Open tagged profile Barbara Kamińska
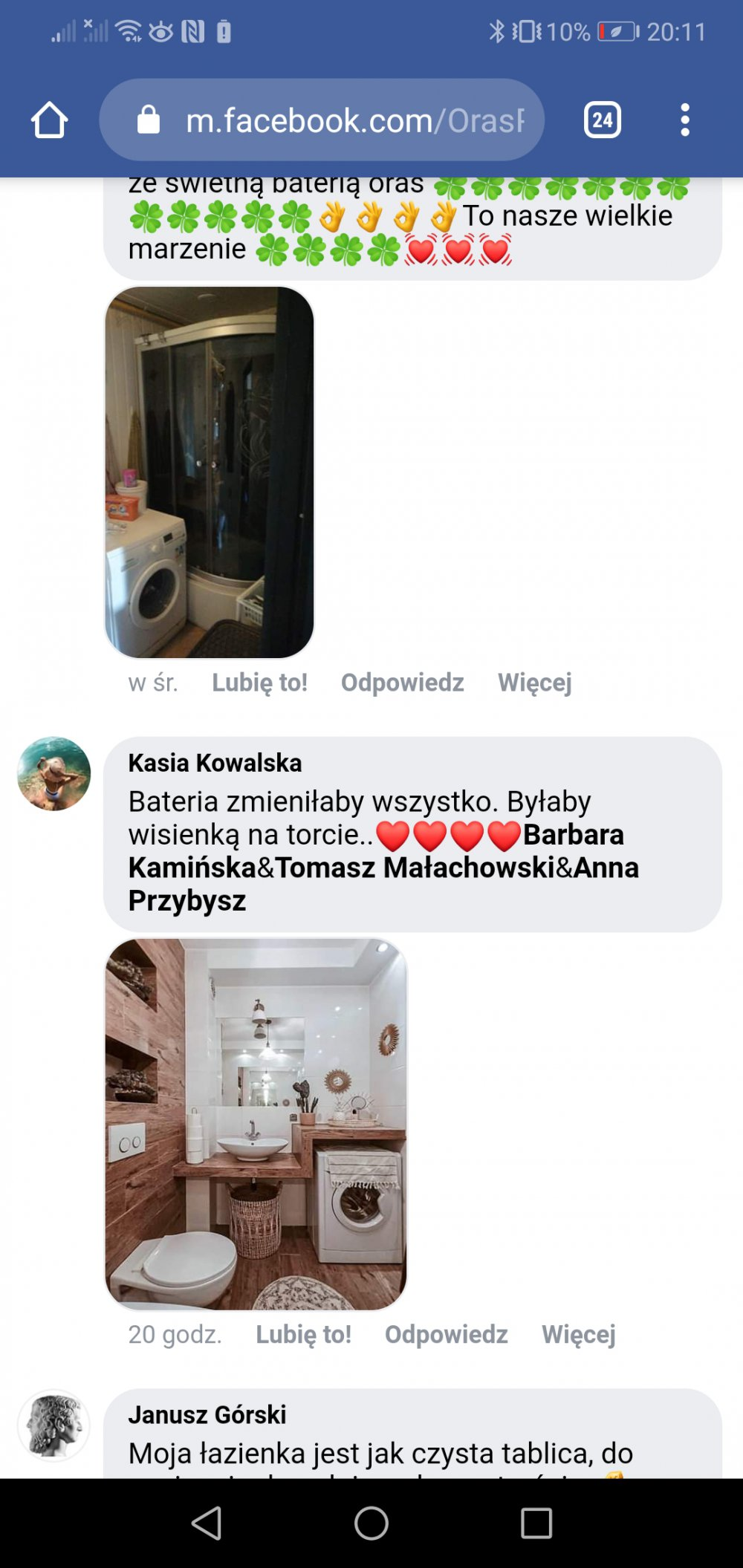 pos(573,835)
